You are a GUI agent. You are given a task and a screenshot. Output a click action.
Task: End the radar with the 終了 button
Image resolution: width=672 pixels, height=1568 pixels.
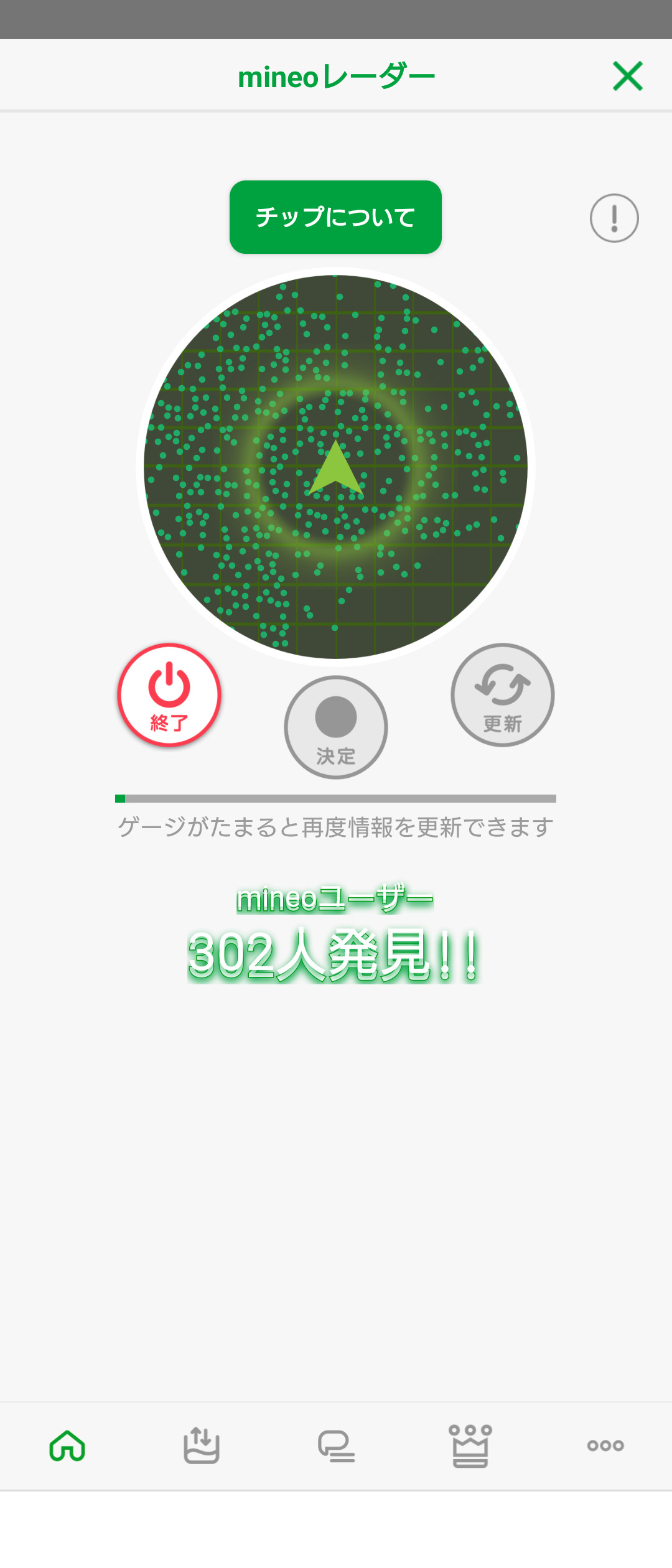[x=169, y=695]
